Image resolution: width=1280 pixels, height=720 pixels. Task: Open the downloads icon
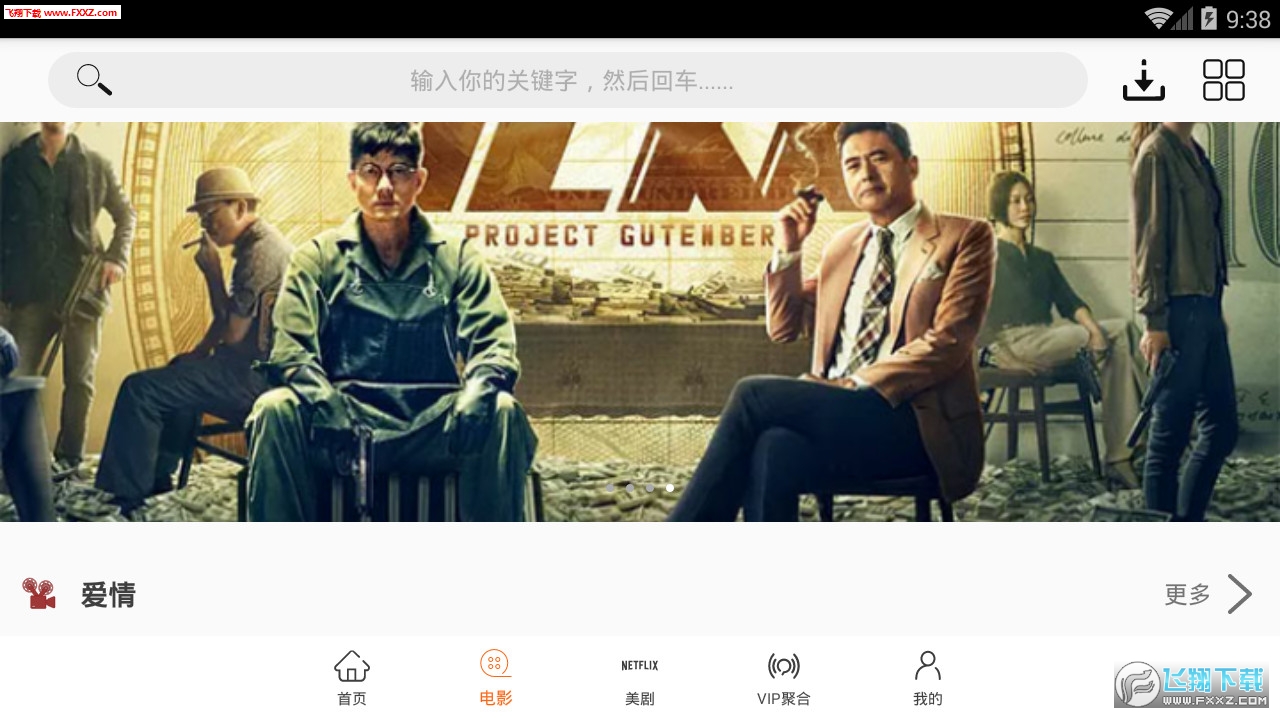[1143, 80]
